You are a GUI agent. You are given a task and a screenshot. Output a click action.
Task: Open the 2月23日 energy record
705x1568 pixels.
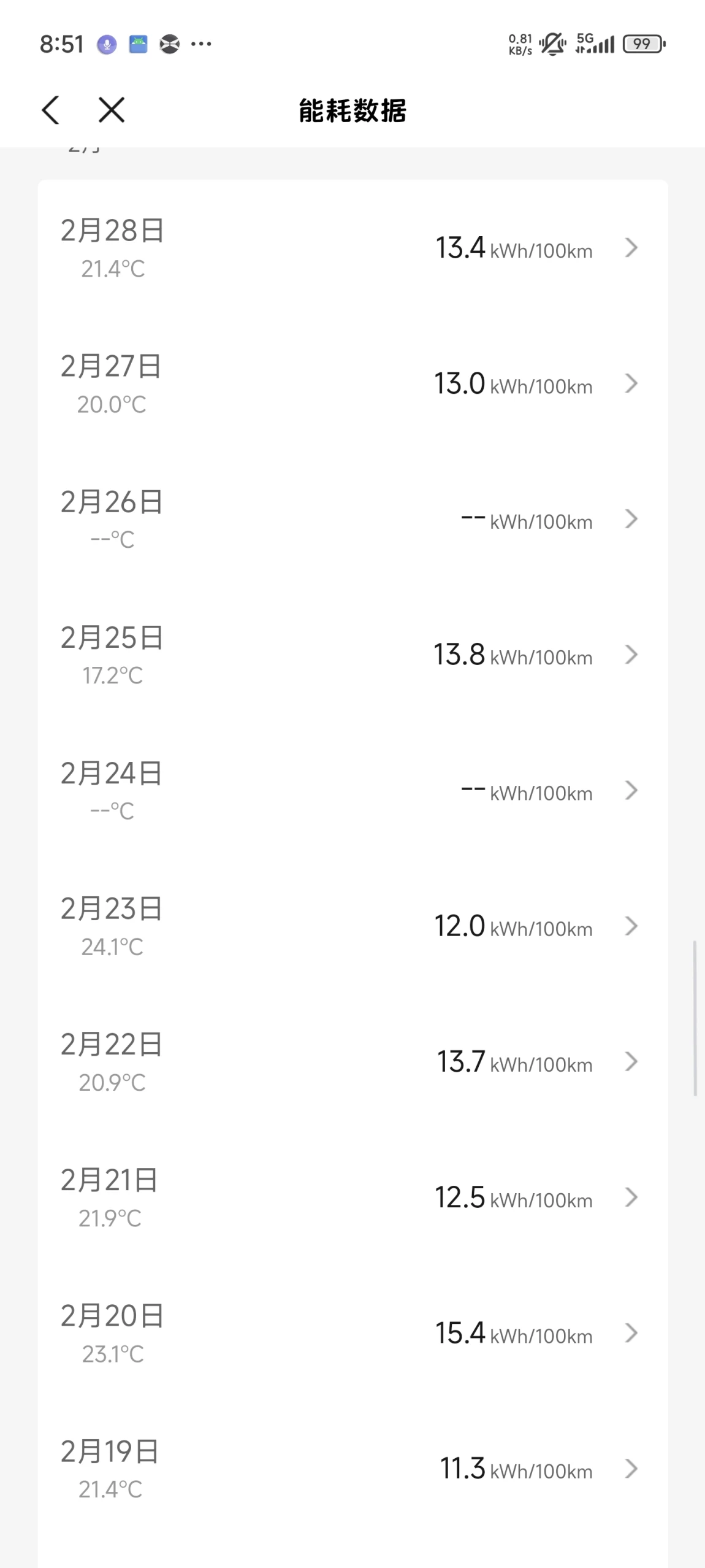tap(352, 926)
